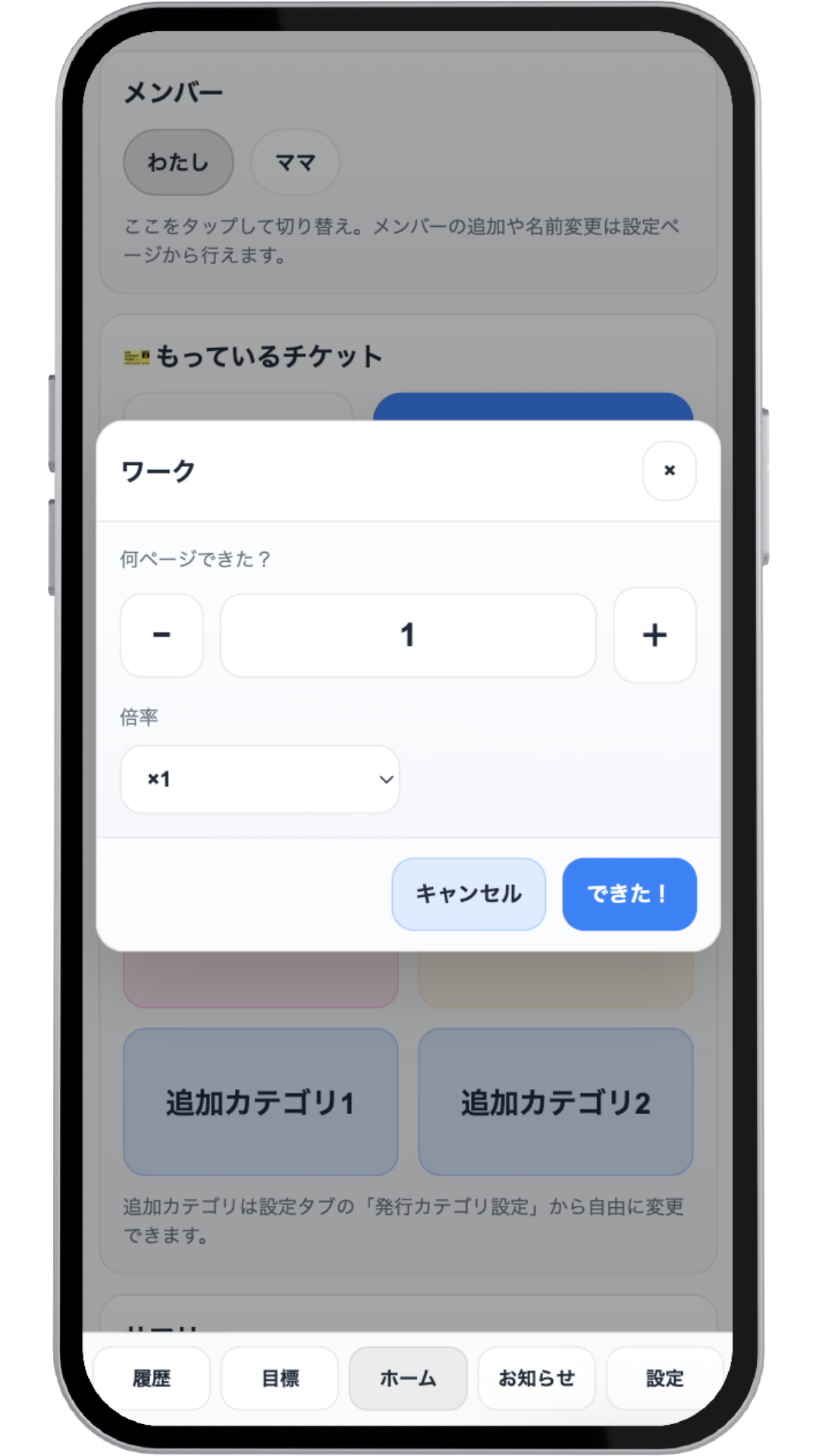Open the お知らせ tab

(536, 1378)
